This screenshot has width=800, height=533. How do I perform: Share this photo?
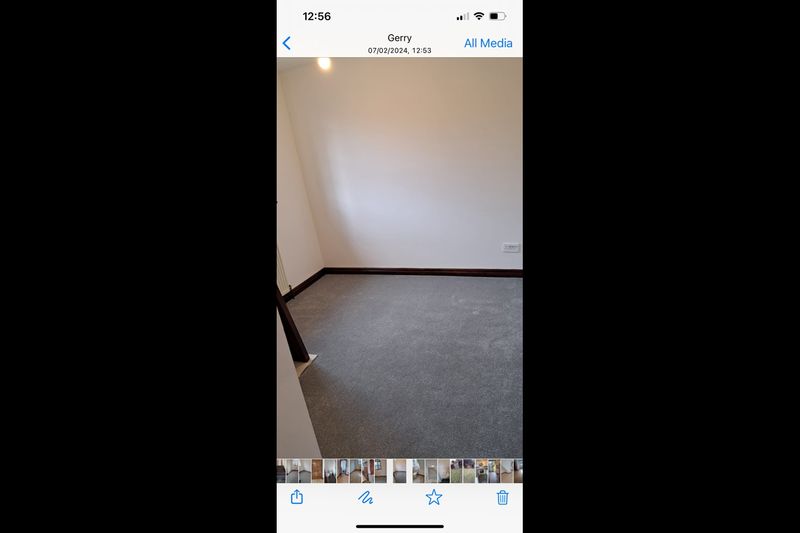pos(297,497)
